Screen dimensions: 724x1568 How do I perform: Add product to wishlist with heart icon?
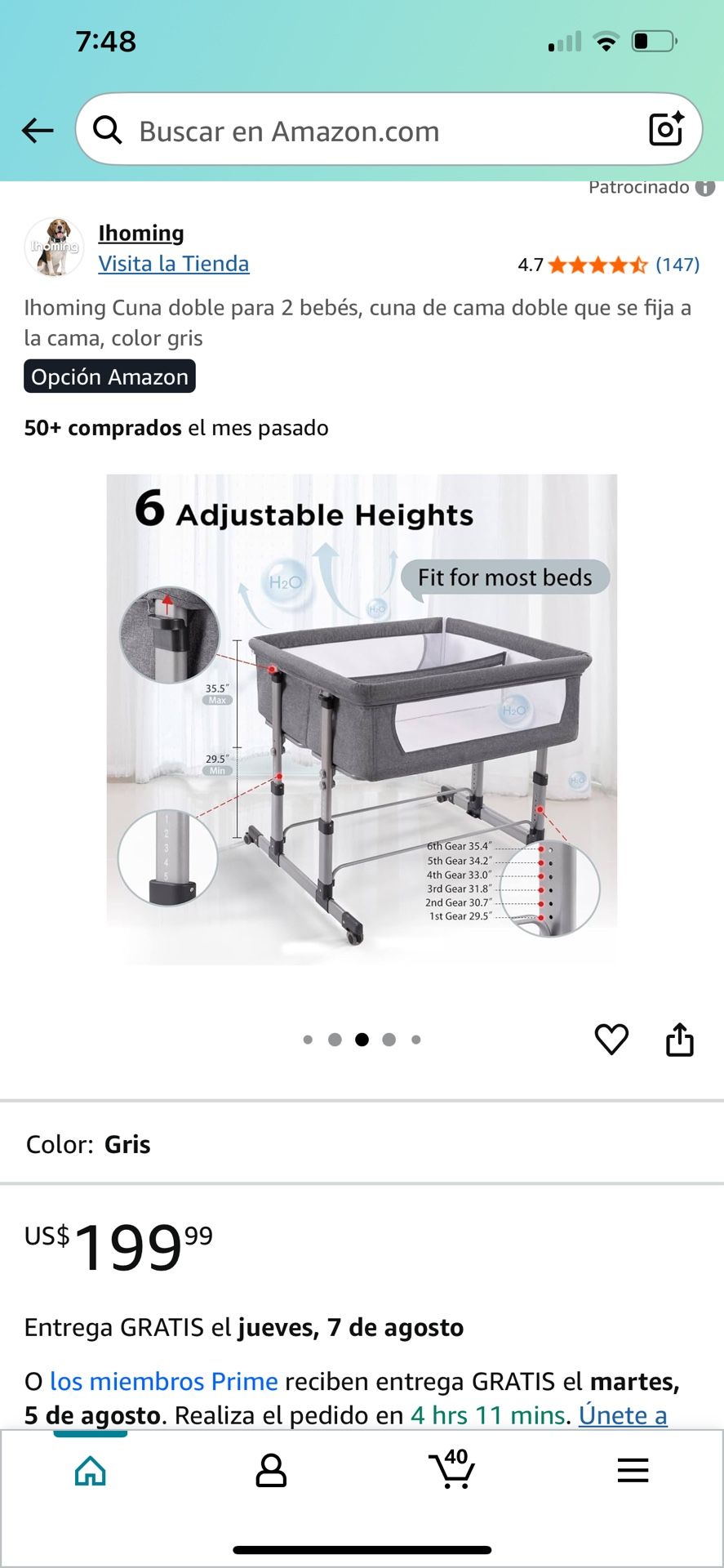click(x=611, y=1040)
